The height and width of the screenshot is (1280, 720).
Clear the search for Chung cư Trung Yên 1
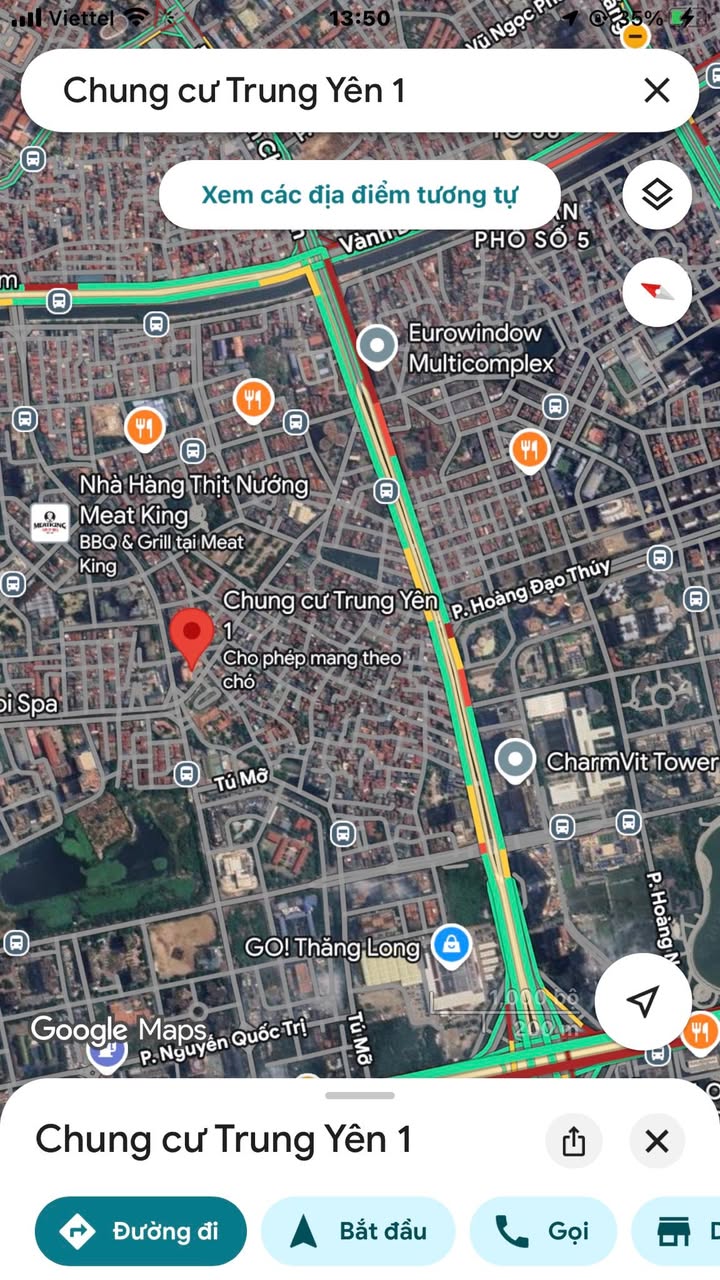657,91
